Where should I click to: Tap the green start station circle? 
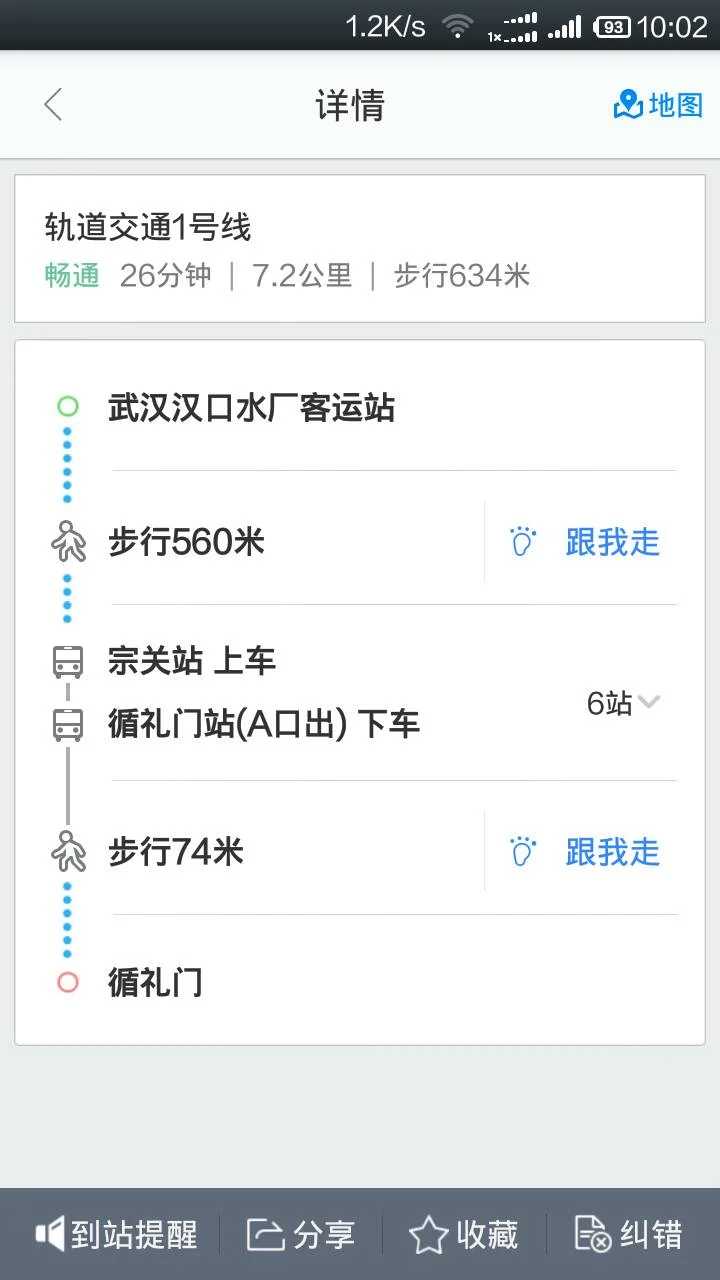(66, 406)
